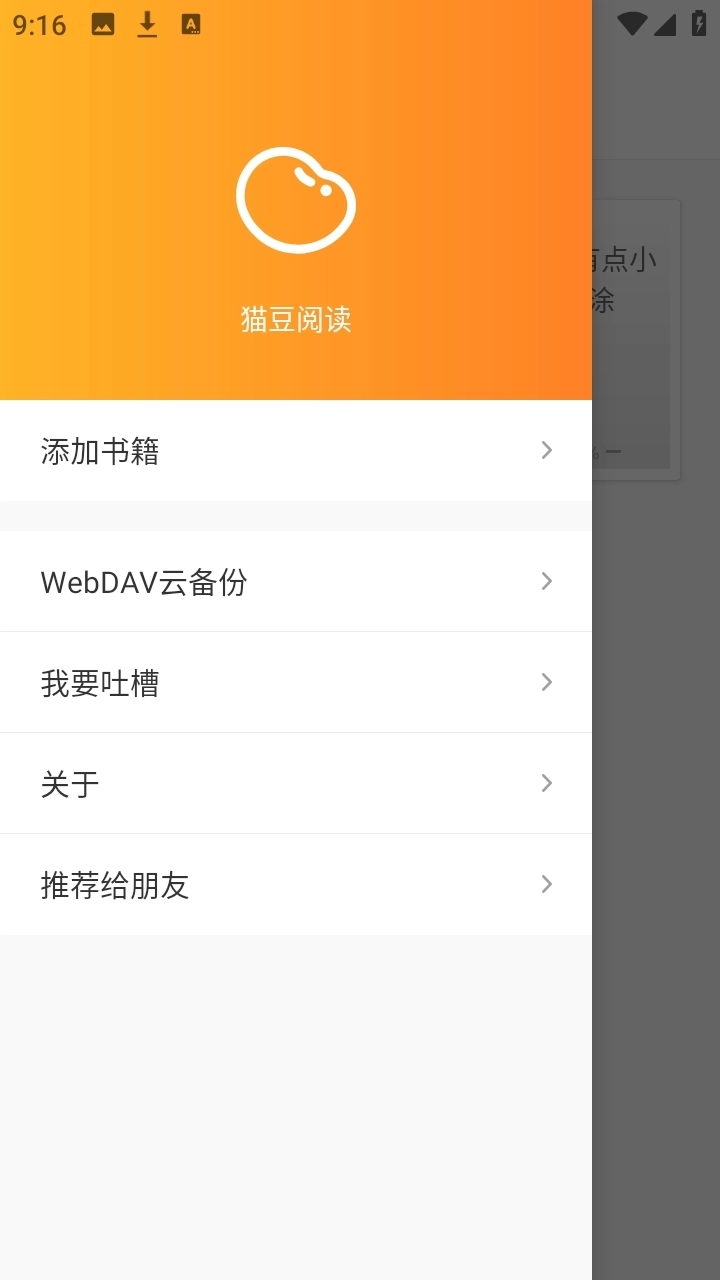Open the 关于 about page
This screenshot has height=1280, width=720.
point(68,783)
